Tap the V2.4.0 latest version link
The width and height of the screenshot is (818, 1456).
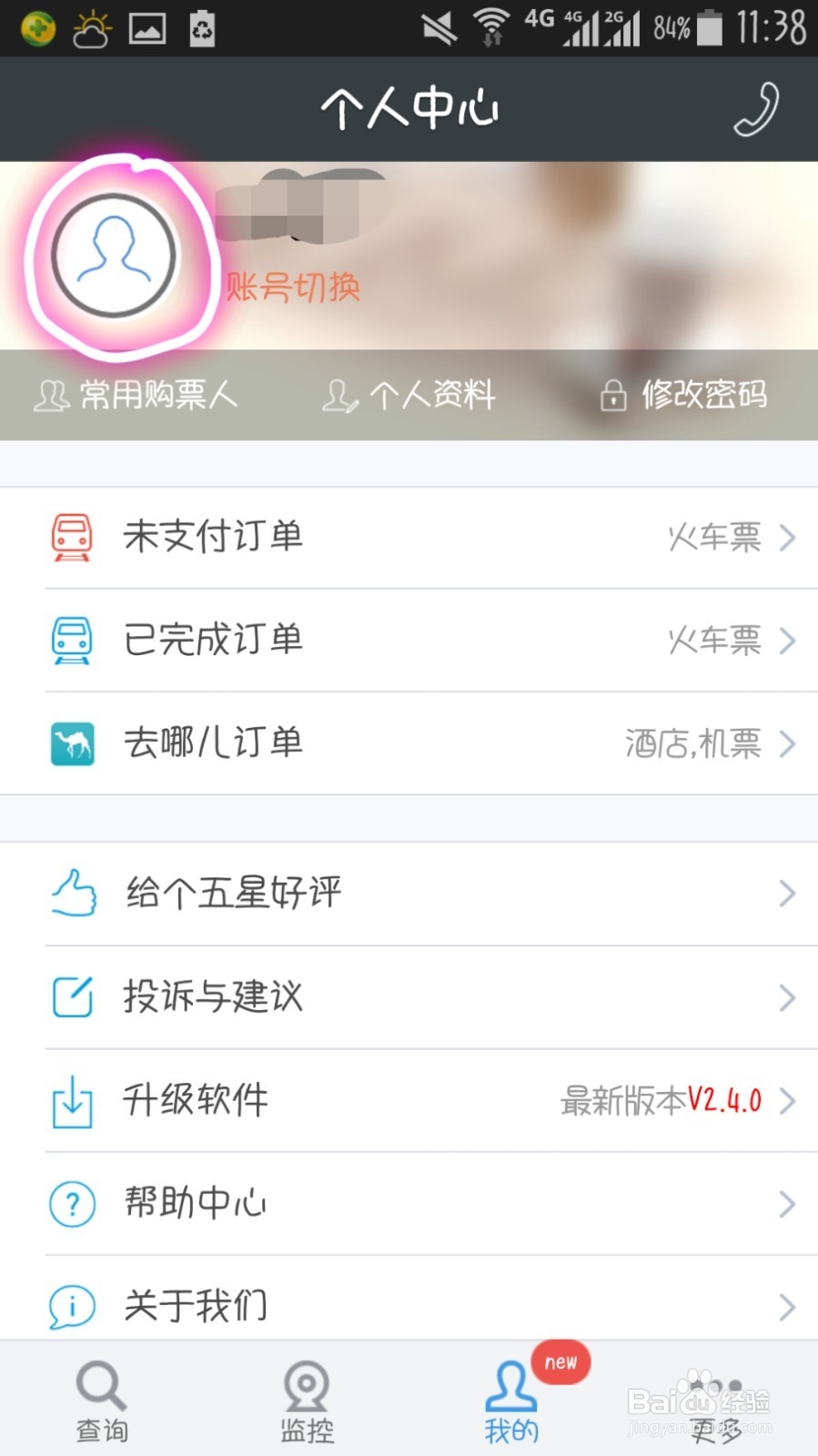[x=723, y=1100]
